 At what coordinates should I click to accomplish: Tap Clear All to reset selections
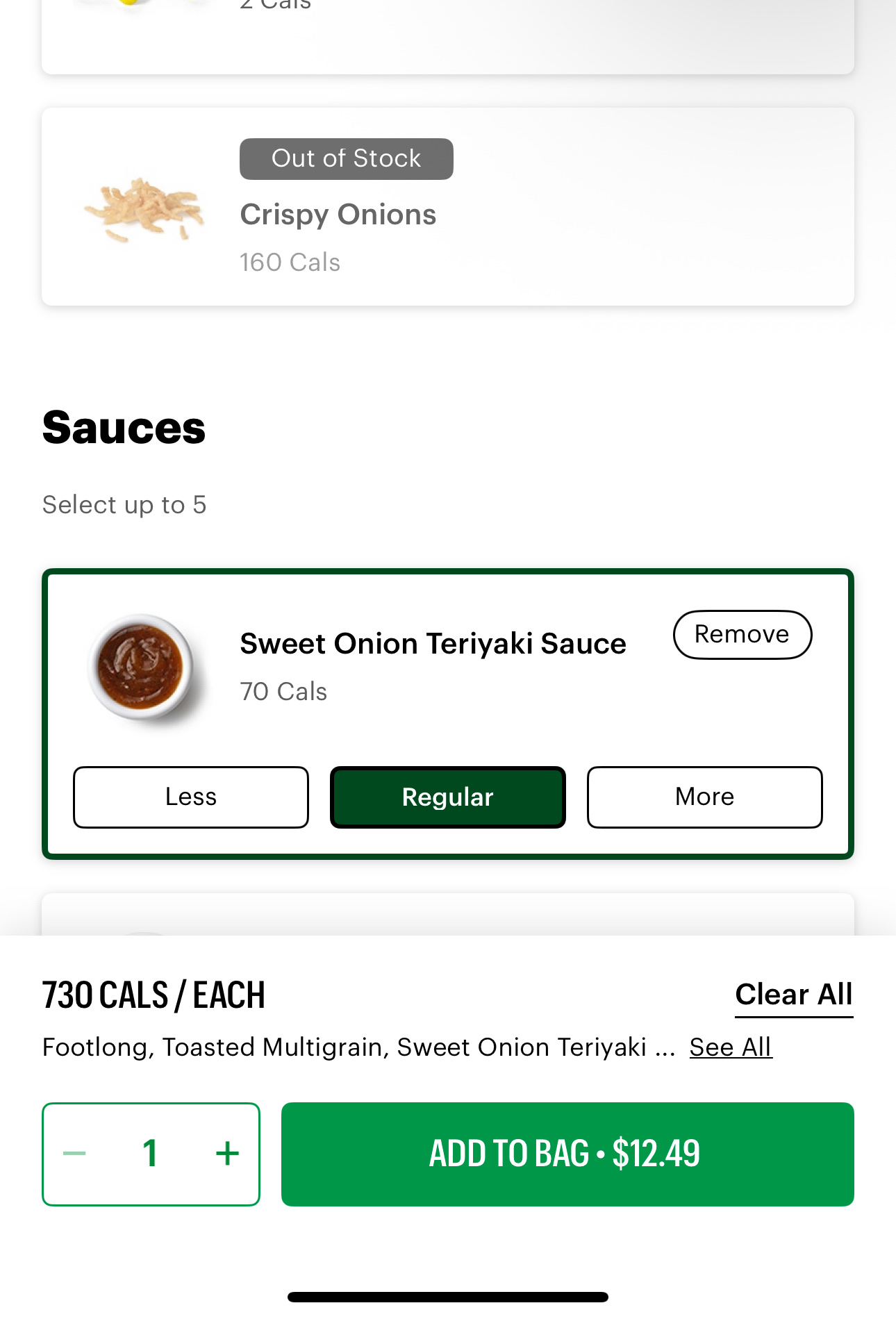pos(793,994)
